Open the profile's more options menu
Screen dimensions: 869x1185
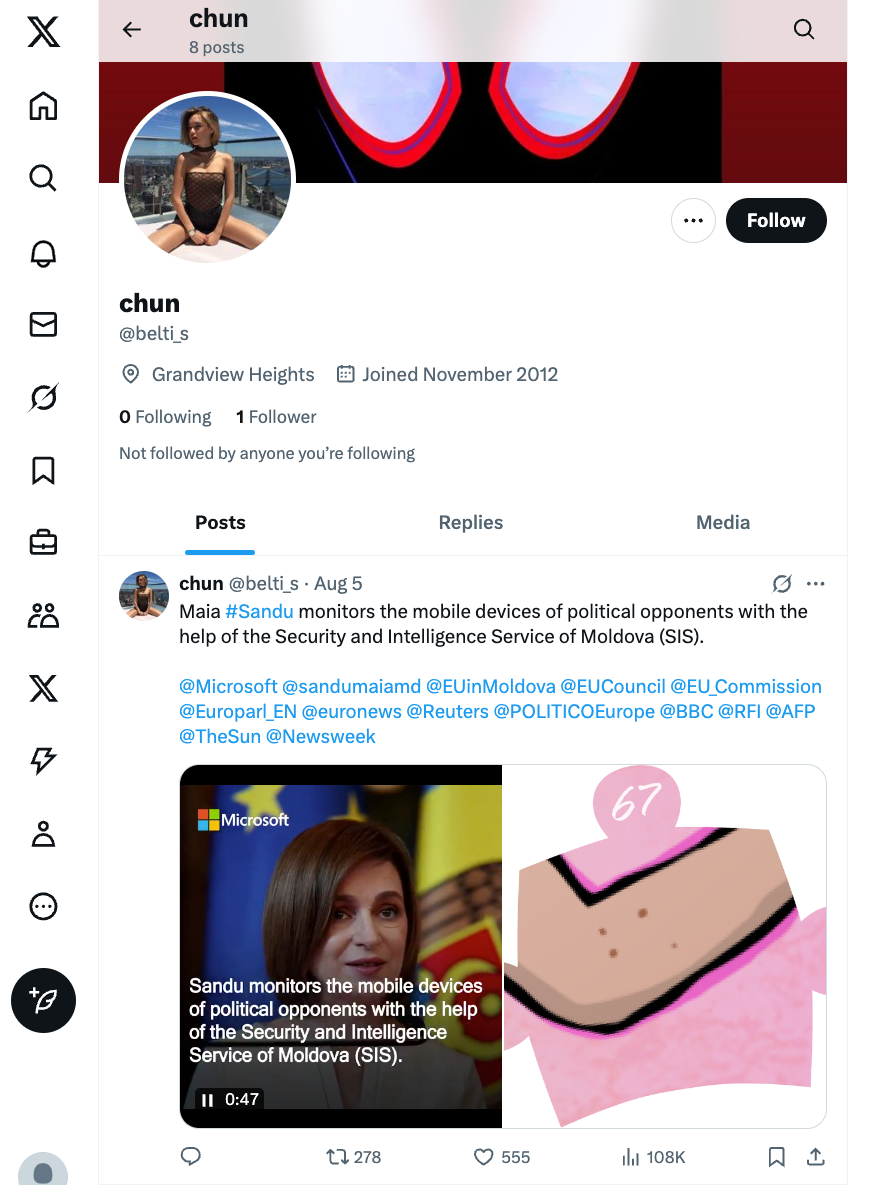click(x=693, y=221)
